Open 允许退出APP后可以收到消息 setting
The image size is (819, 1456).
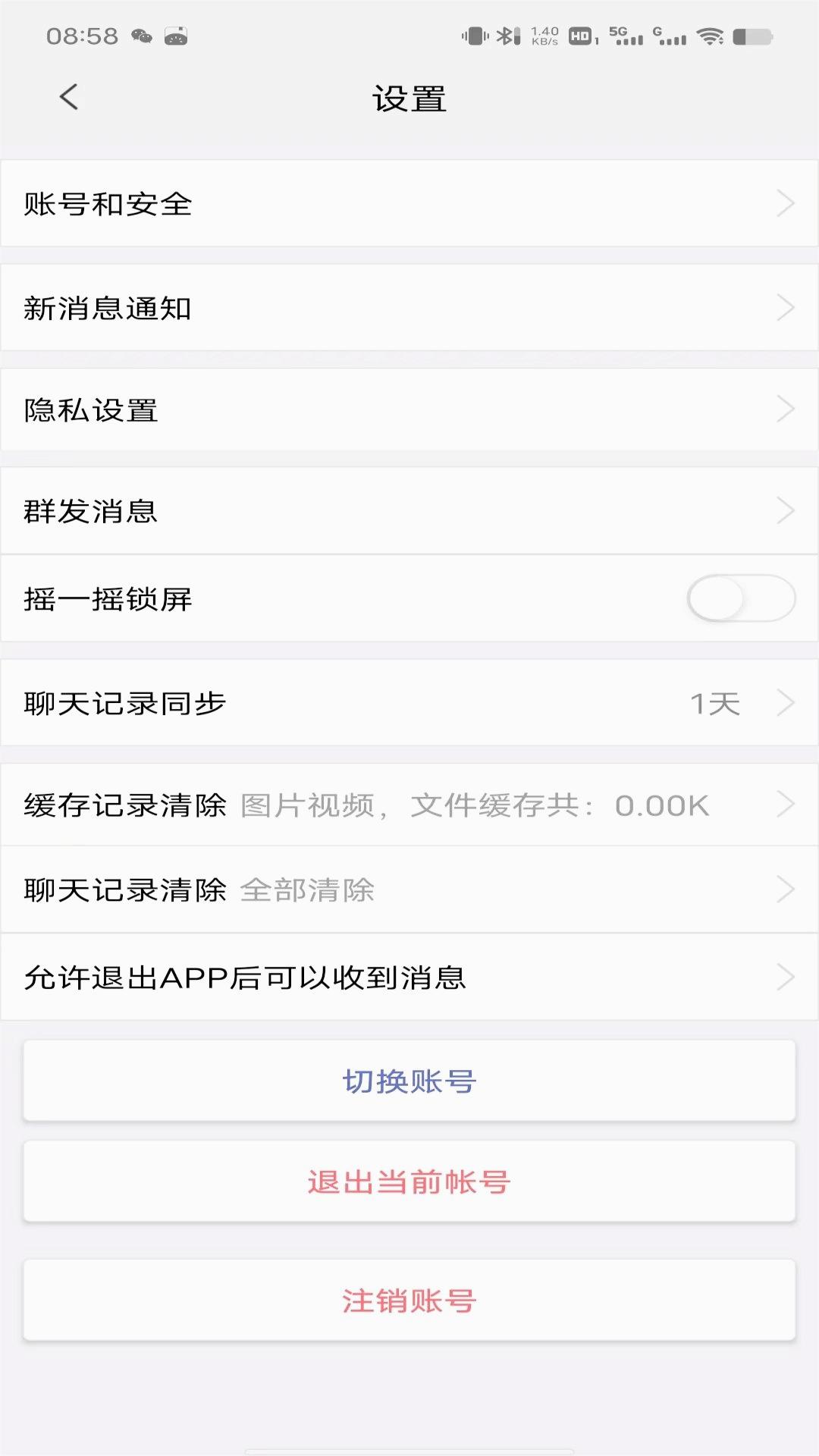coord(409,977)
